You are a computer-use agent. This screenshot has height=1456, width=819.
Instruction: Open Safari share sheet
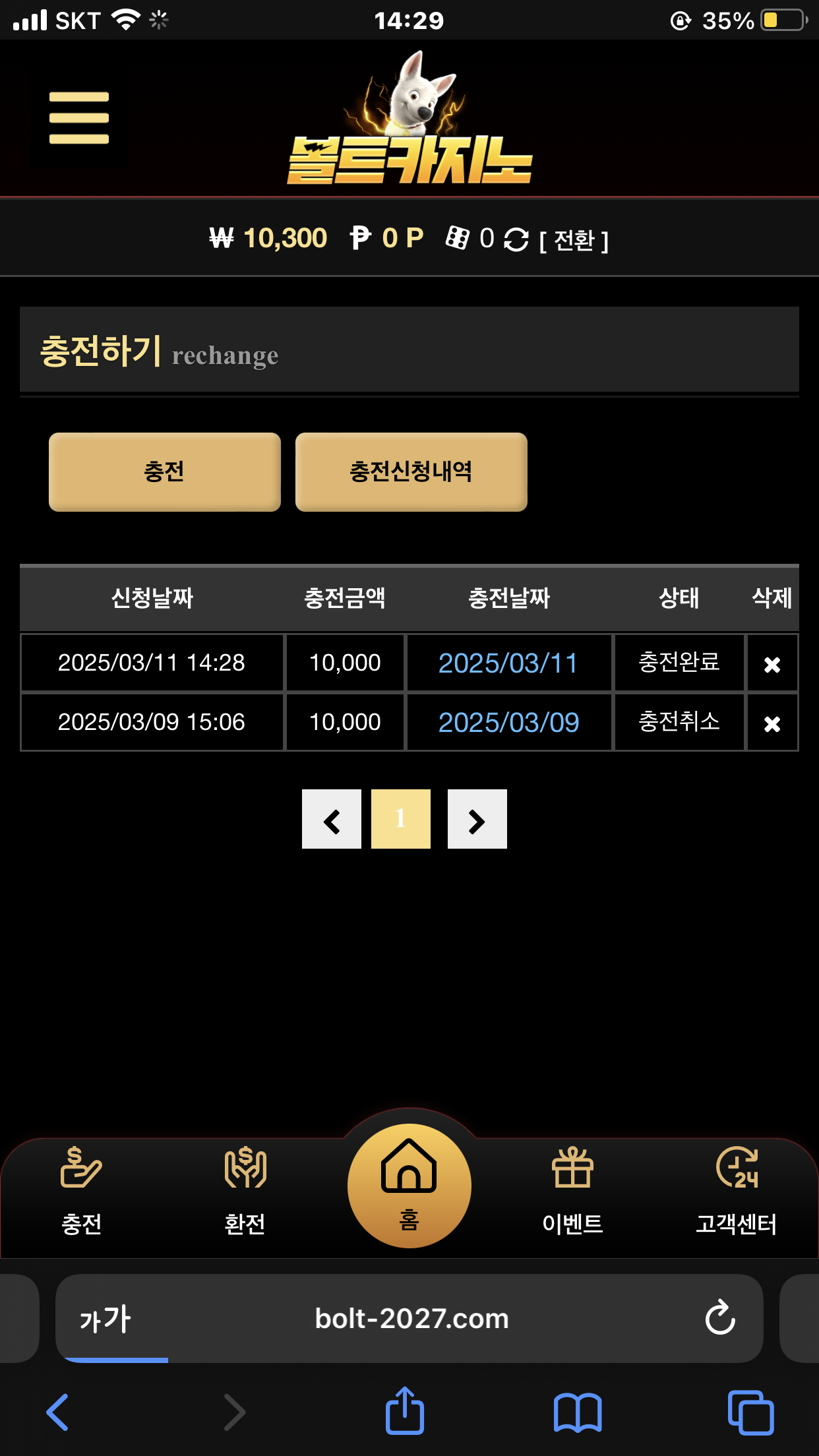click(x=404, y=1411)
